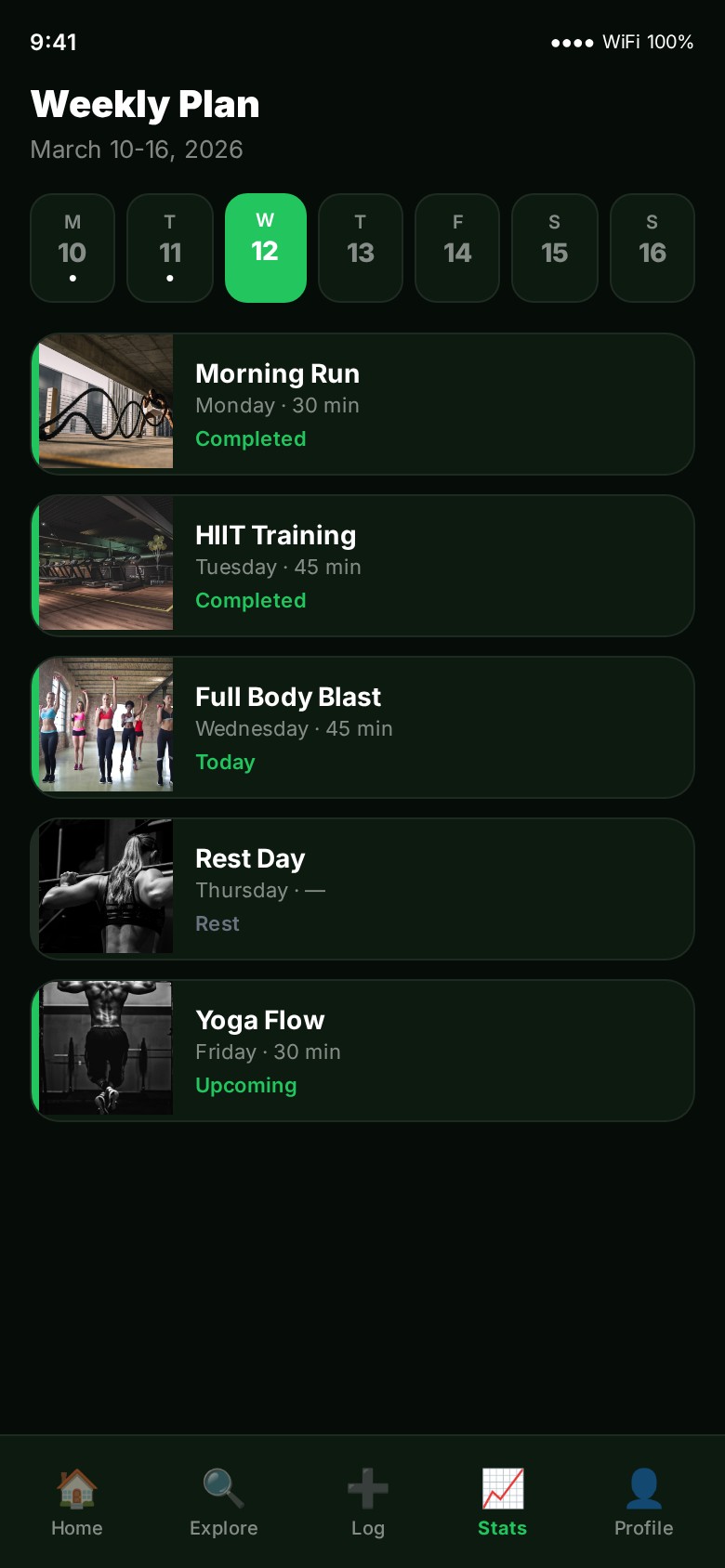The width and height of the screenshot is (725, 1568).
Task: Tap the Today status on Full Body Blast
Action: pyautogui.click(x=225, y=762)
